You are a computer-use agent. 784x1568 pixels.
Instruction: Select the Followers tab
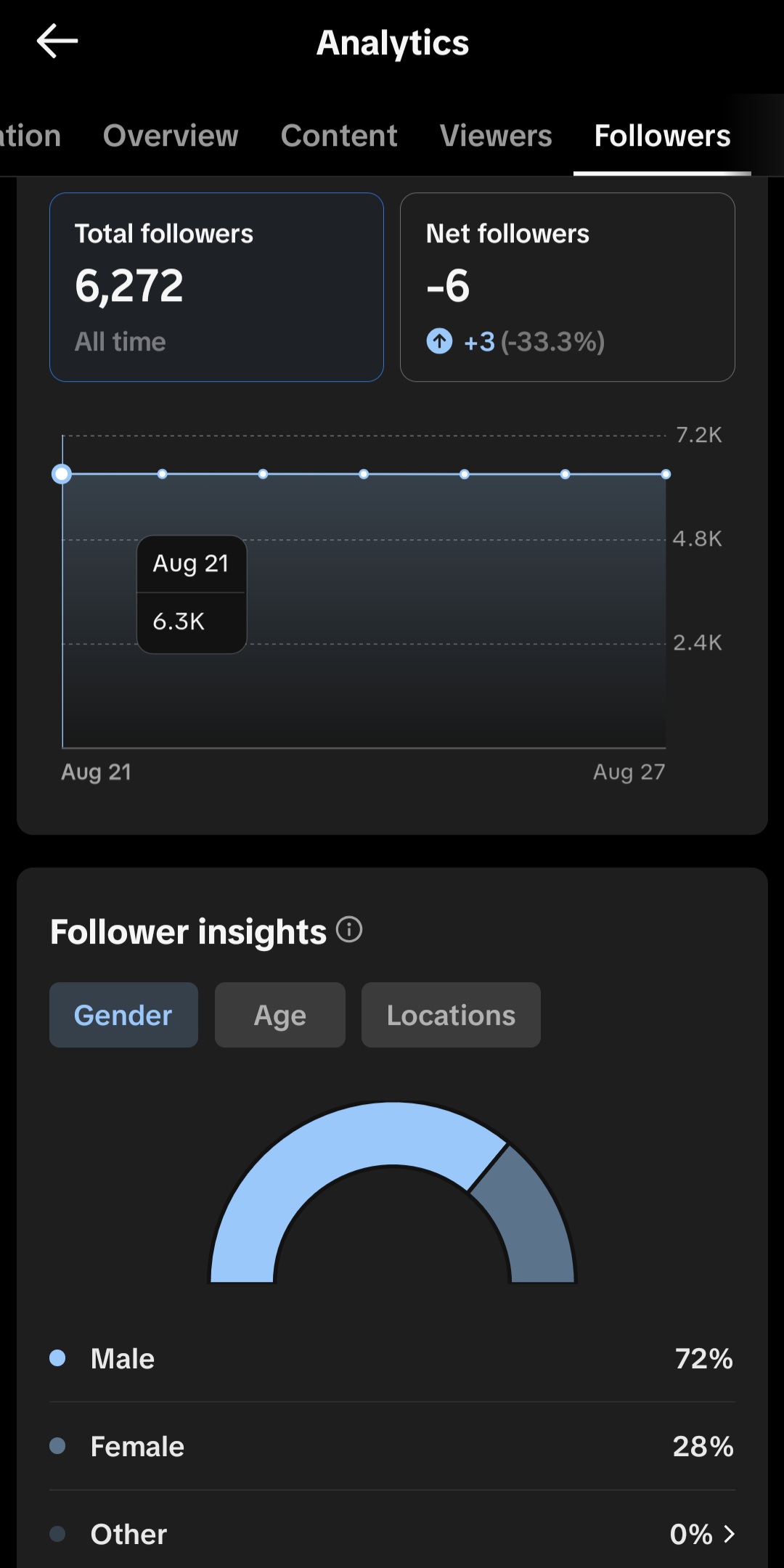click(x=662, y=136)
